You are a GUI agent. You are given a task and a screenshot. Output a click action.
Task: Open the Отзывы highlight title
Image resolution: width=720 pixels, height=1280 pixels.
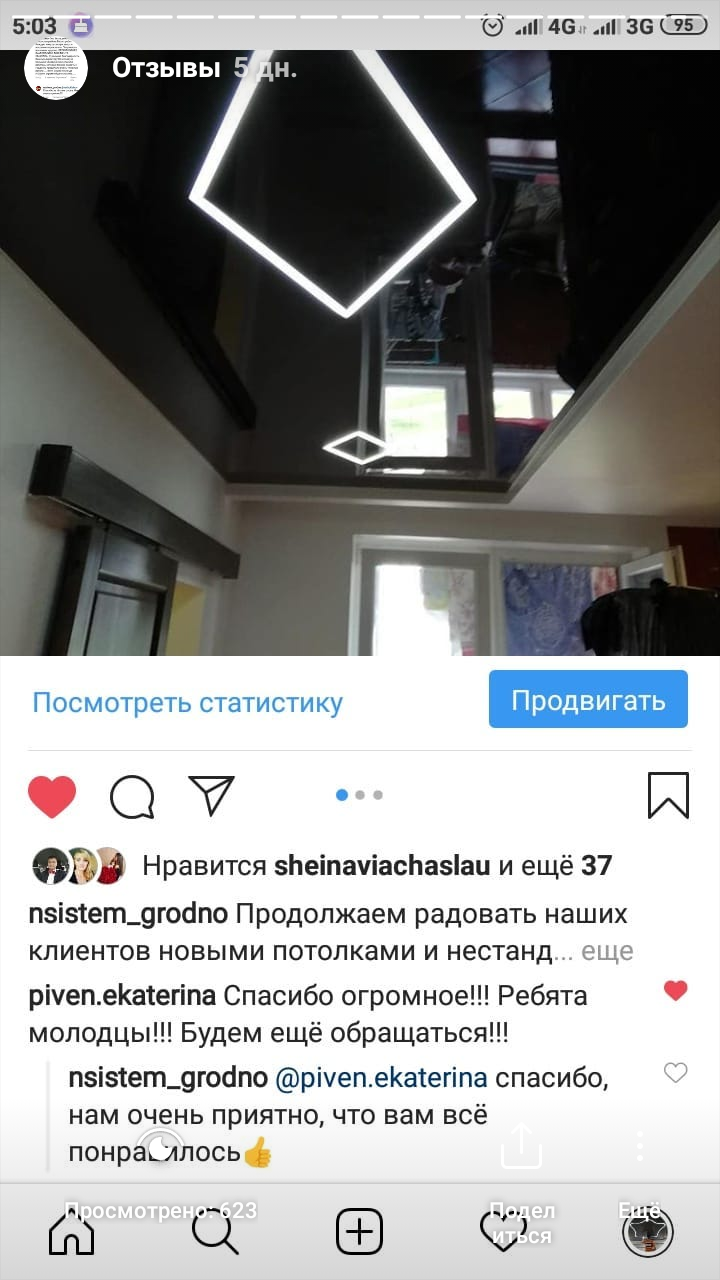166,68
